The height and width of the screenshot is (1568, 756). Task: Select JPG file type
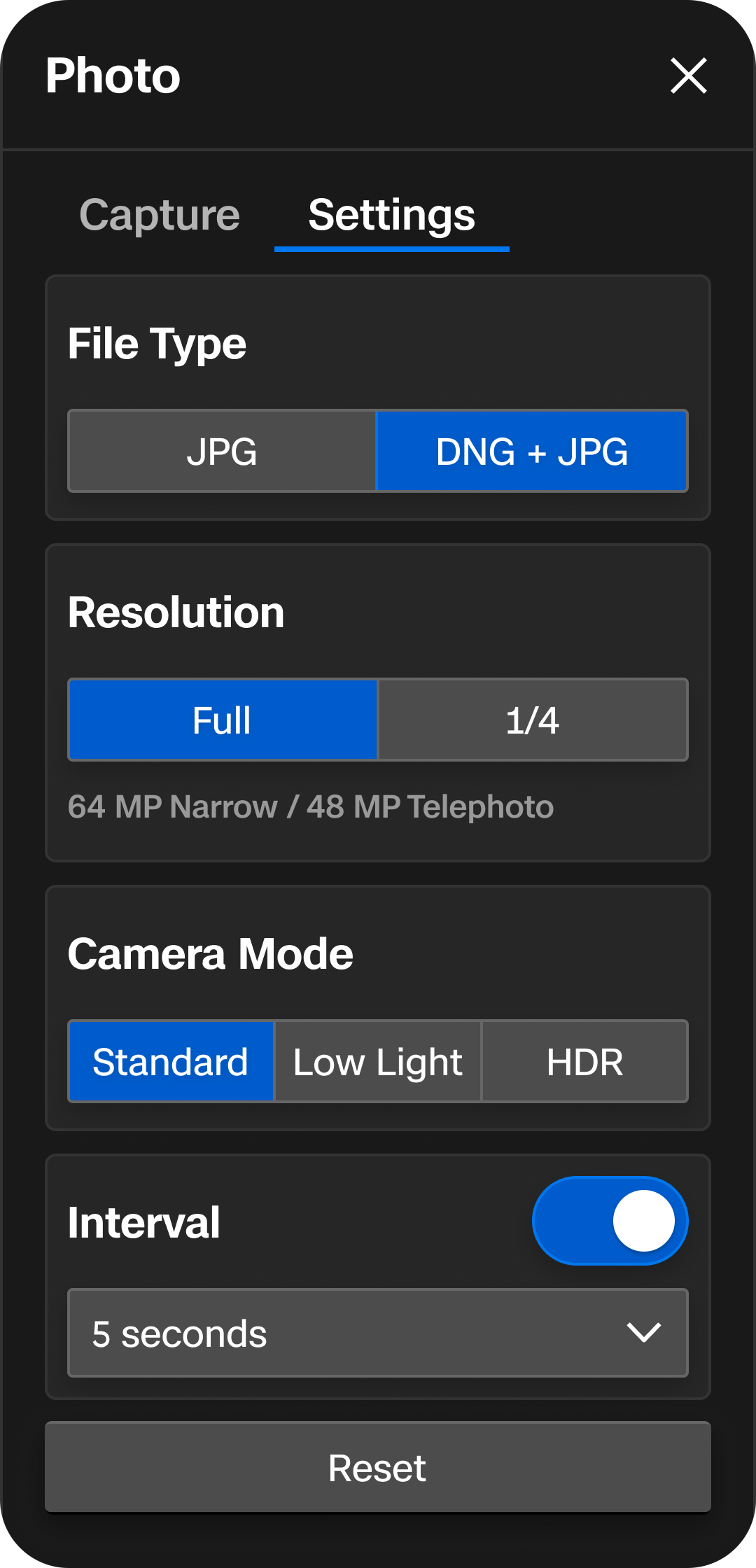[222, 451]
